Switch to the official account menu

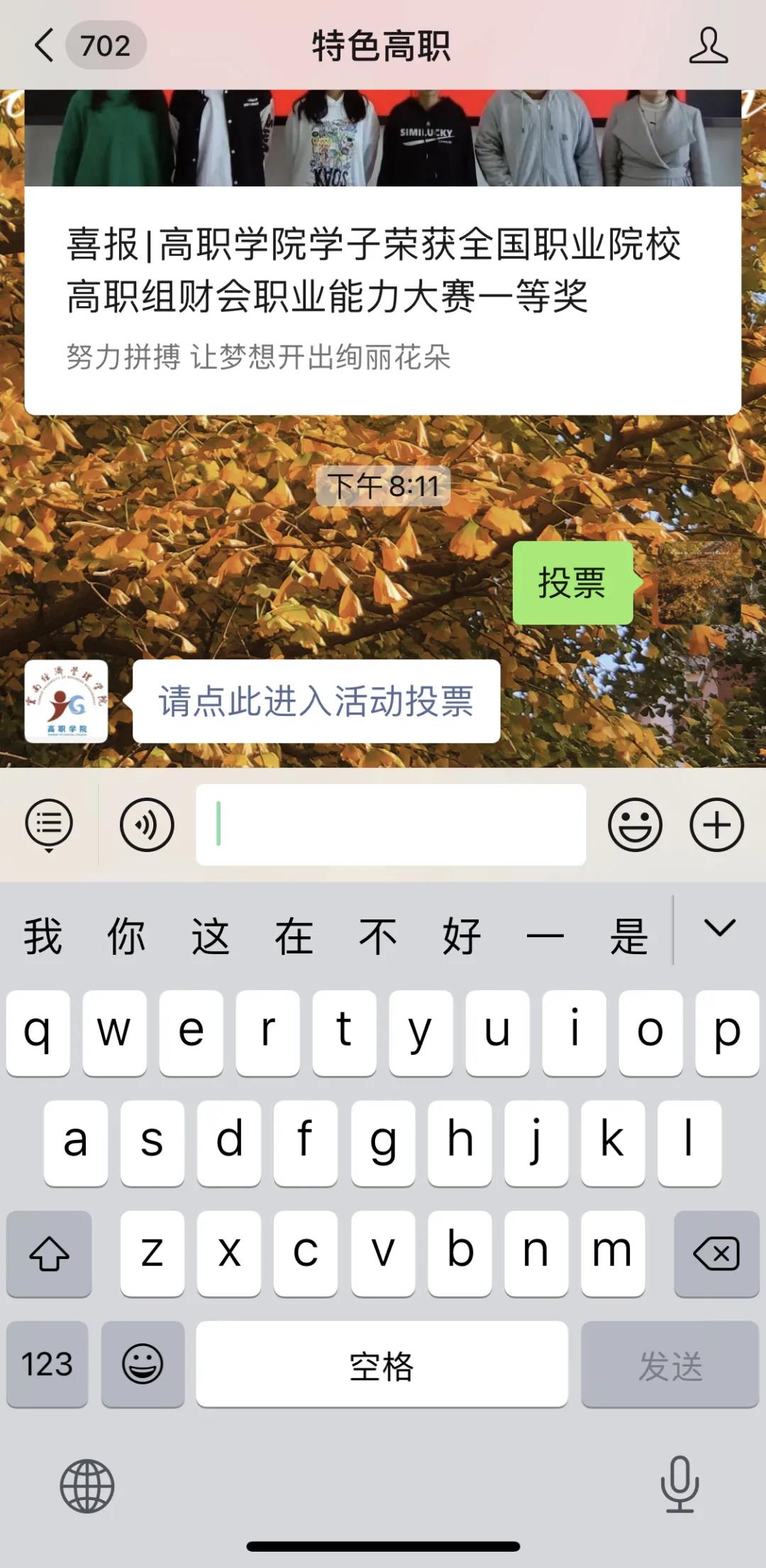click(49, 825)
